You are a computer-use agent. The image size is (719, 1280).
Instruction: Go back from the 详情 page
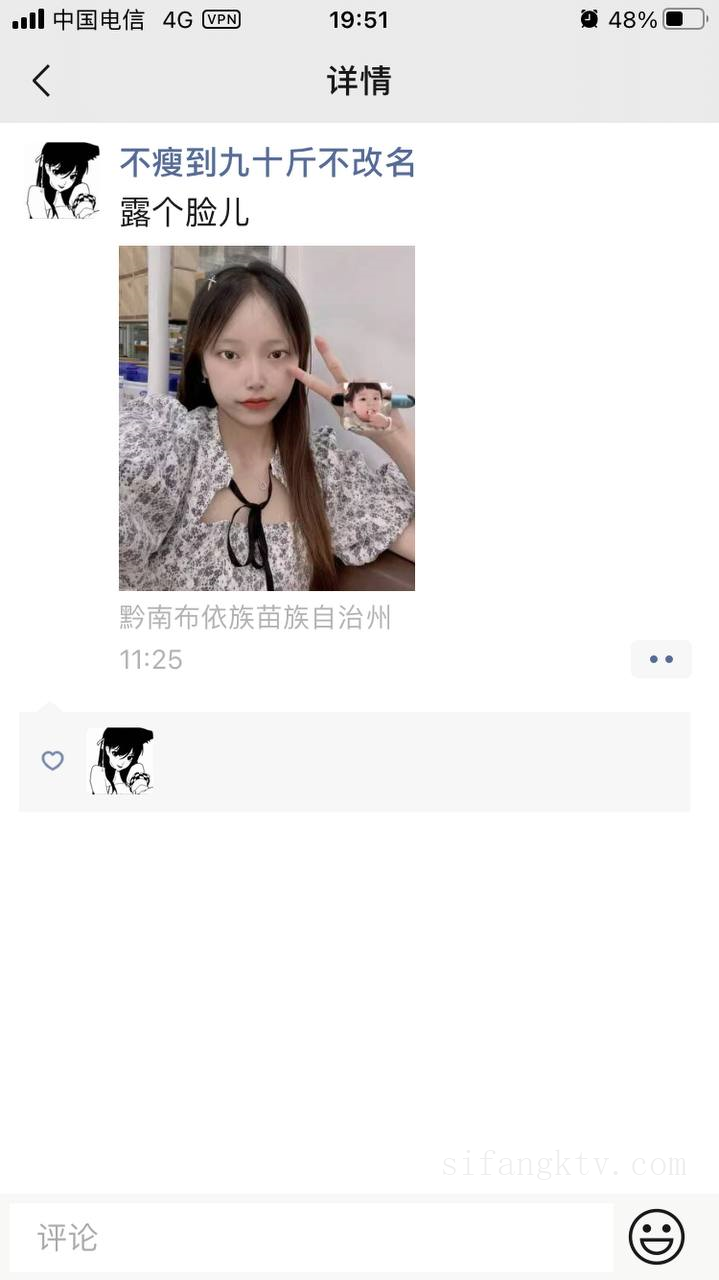click(41, 81)
